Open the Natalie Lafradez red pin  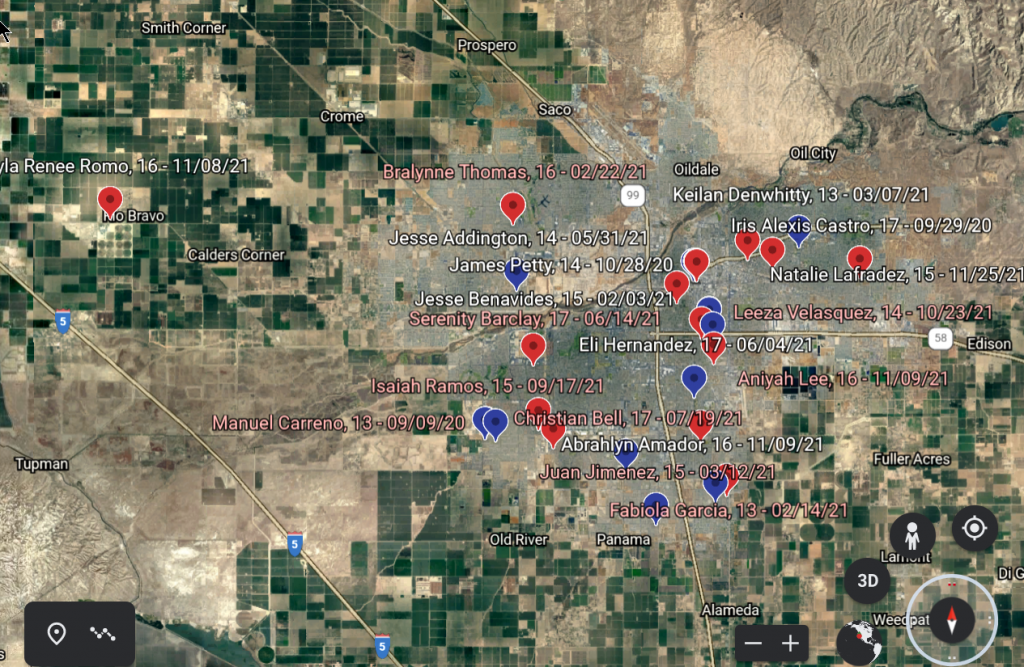pos(859,259)
